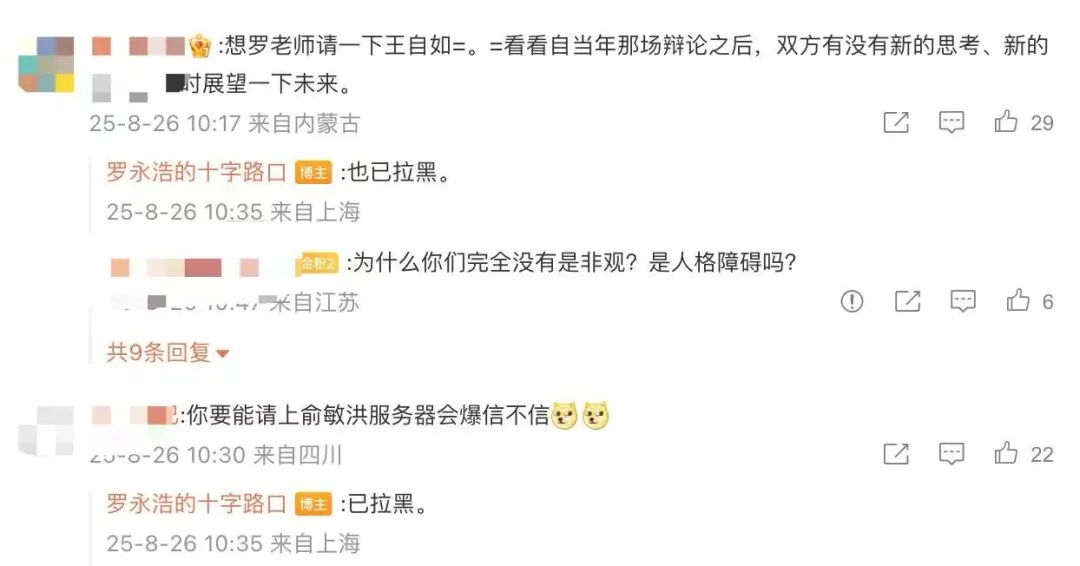Share the comment posted from 内蒙古
The height and width of the screenshot is (566, 1080).
[x=896, y=123]
